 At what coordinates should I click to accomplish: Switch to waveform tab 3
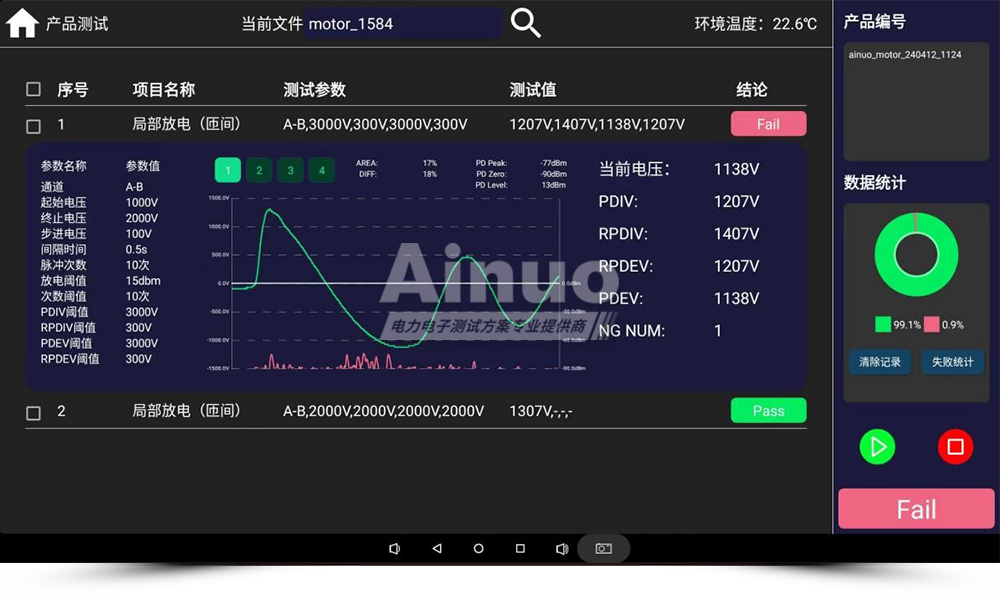pyautogui.click(x=290, y=171)
